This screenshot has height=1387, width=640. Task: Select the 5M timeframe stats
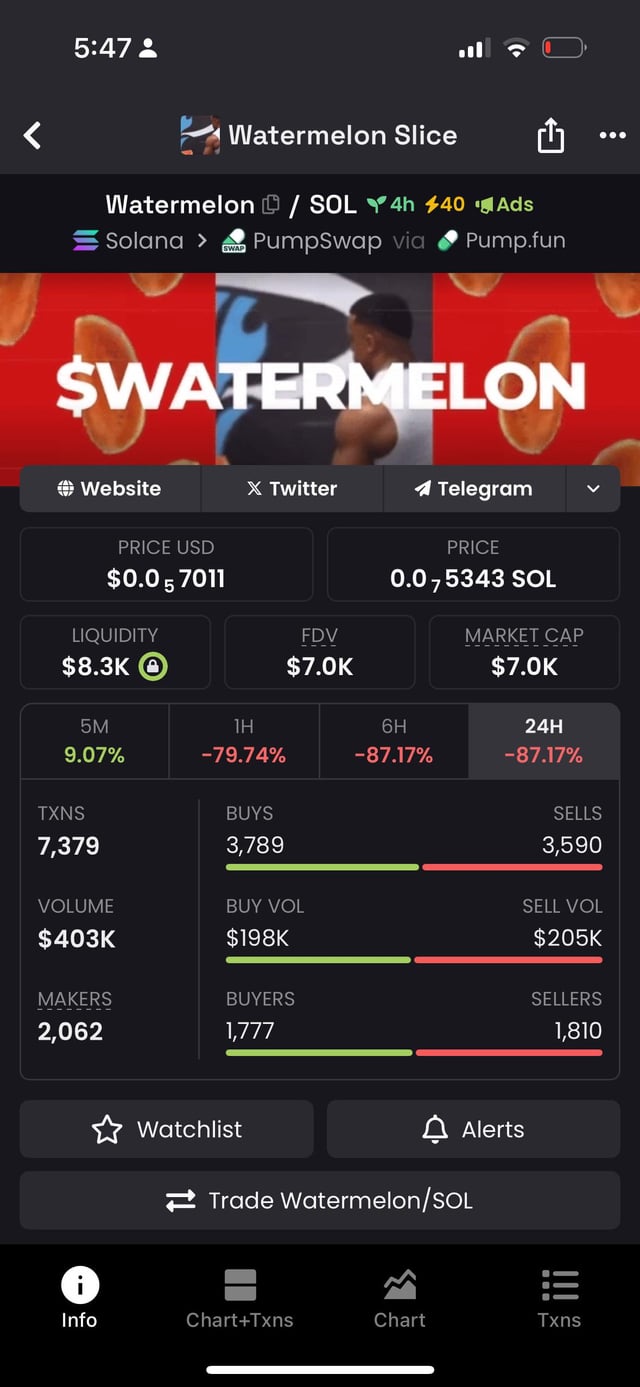point(95,741)
